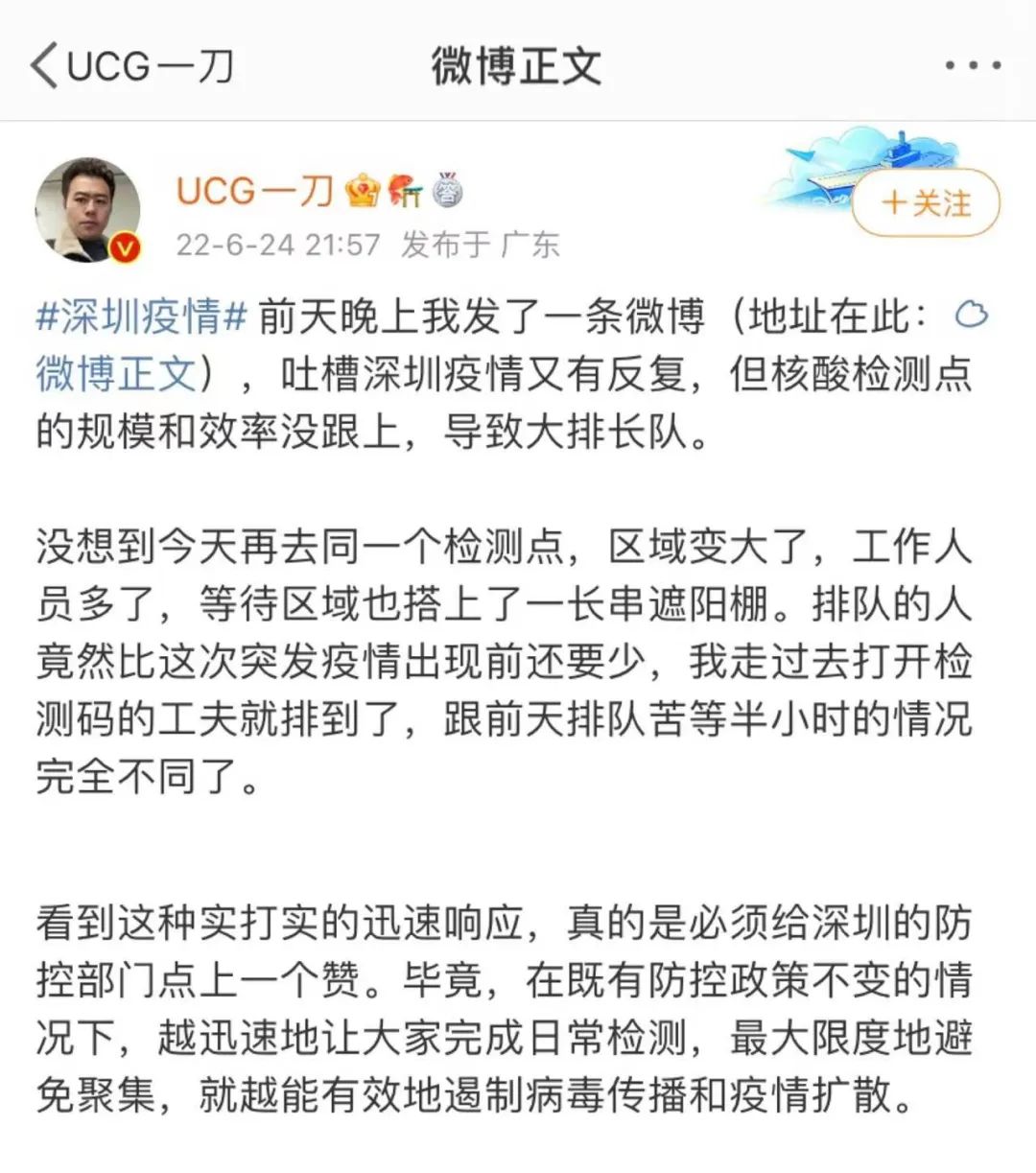Open the #深圳疫情# hashtag topic
The width and height of the screenshot is (1036, 1173).
point(142,317)
